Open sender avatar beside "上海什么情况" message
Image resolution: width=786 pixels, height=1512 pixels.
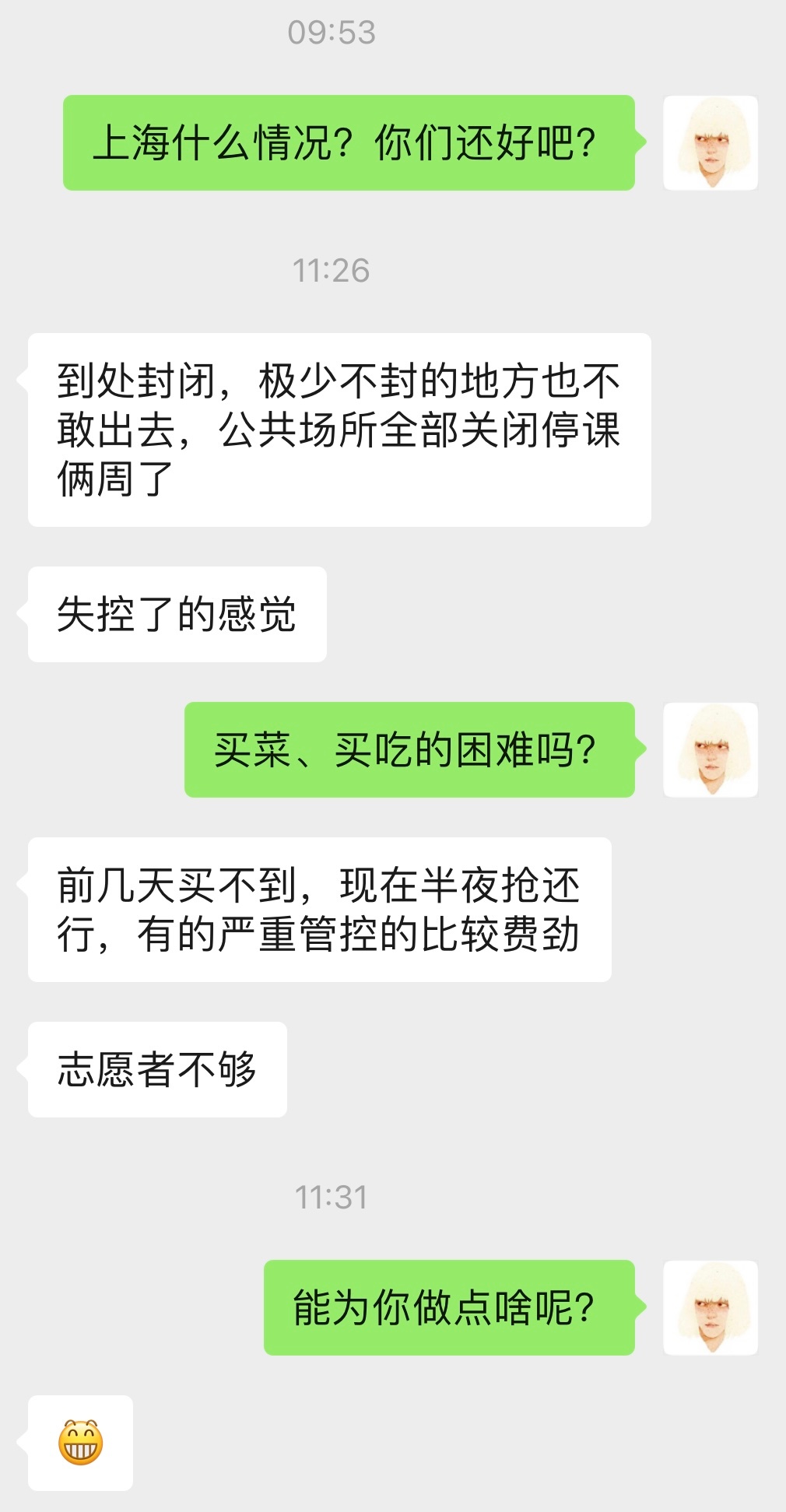[710, 143]
